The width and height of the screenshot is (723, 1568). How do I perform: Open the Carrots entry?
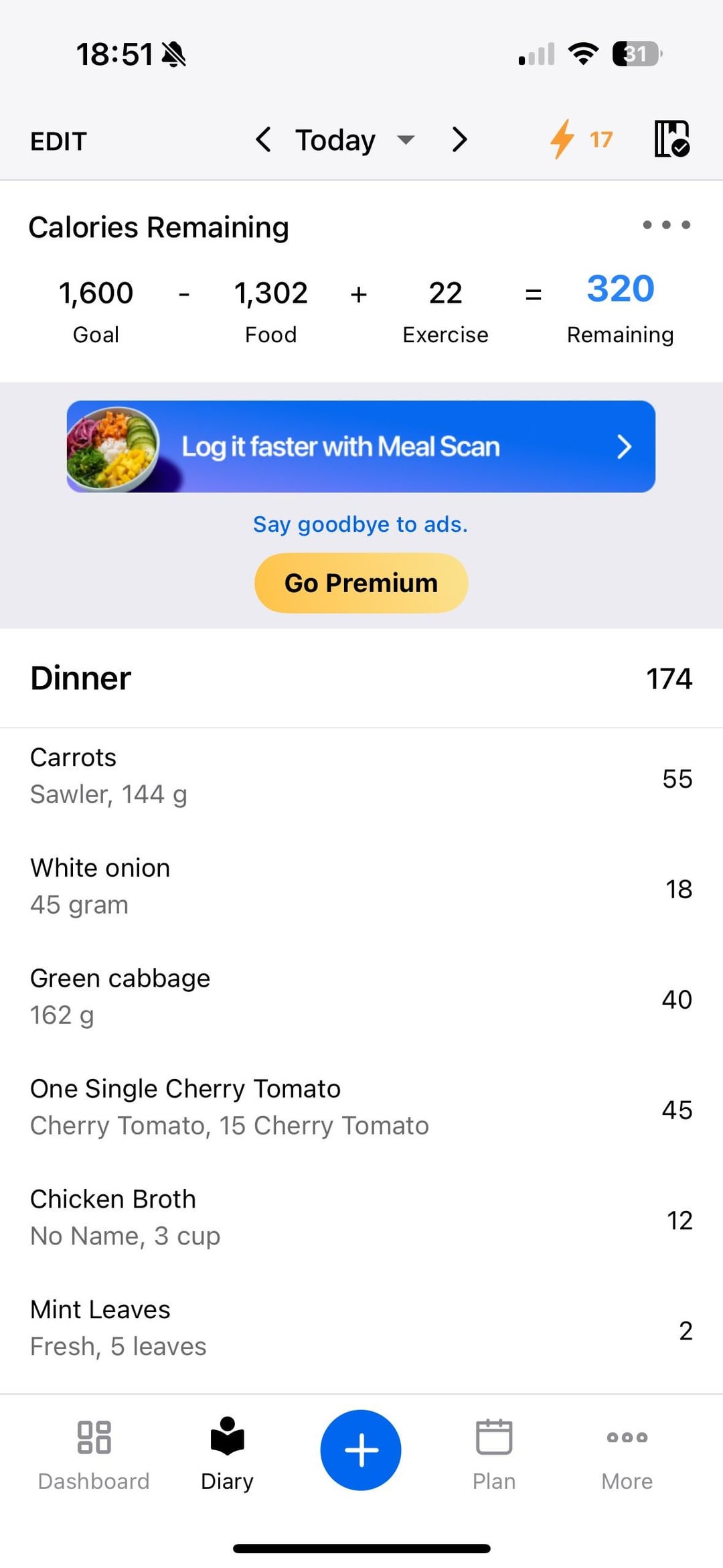(361, 776)
